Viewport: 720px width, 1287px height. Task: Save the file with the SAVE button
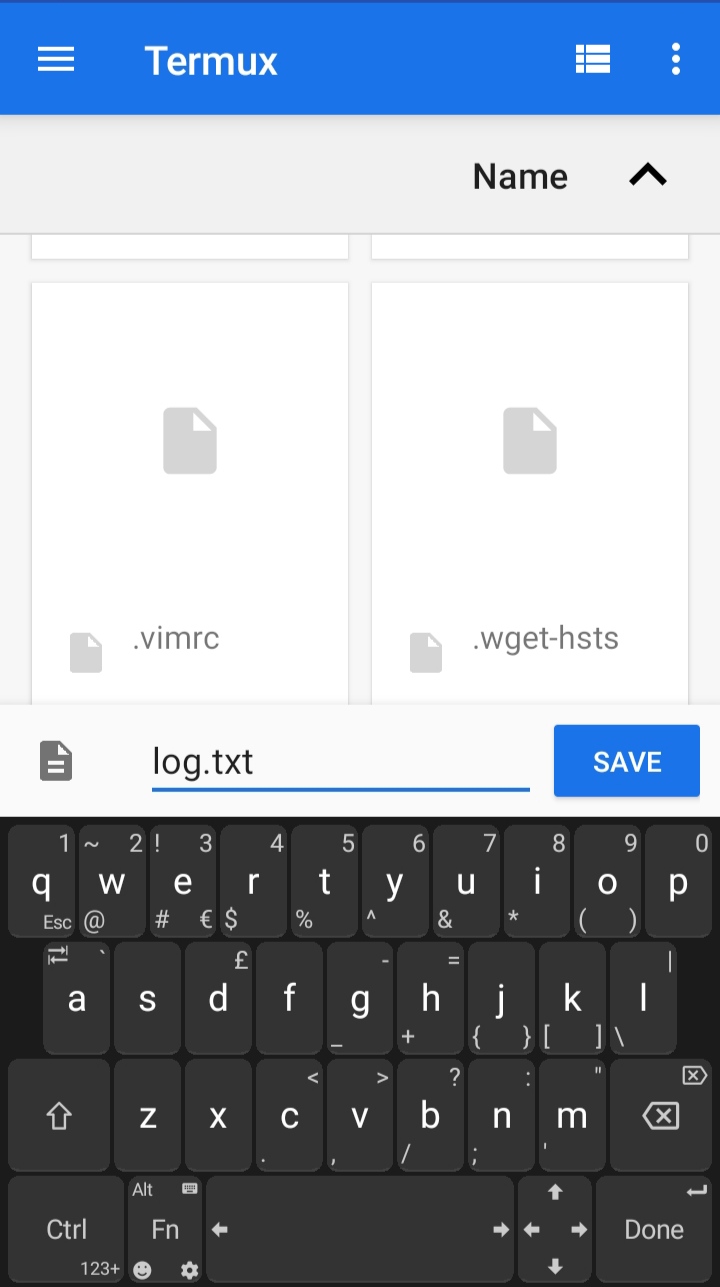pos(627,761)
